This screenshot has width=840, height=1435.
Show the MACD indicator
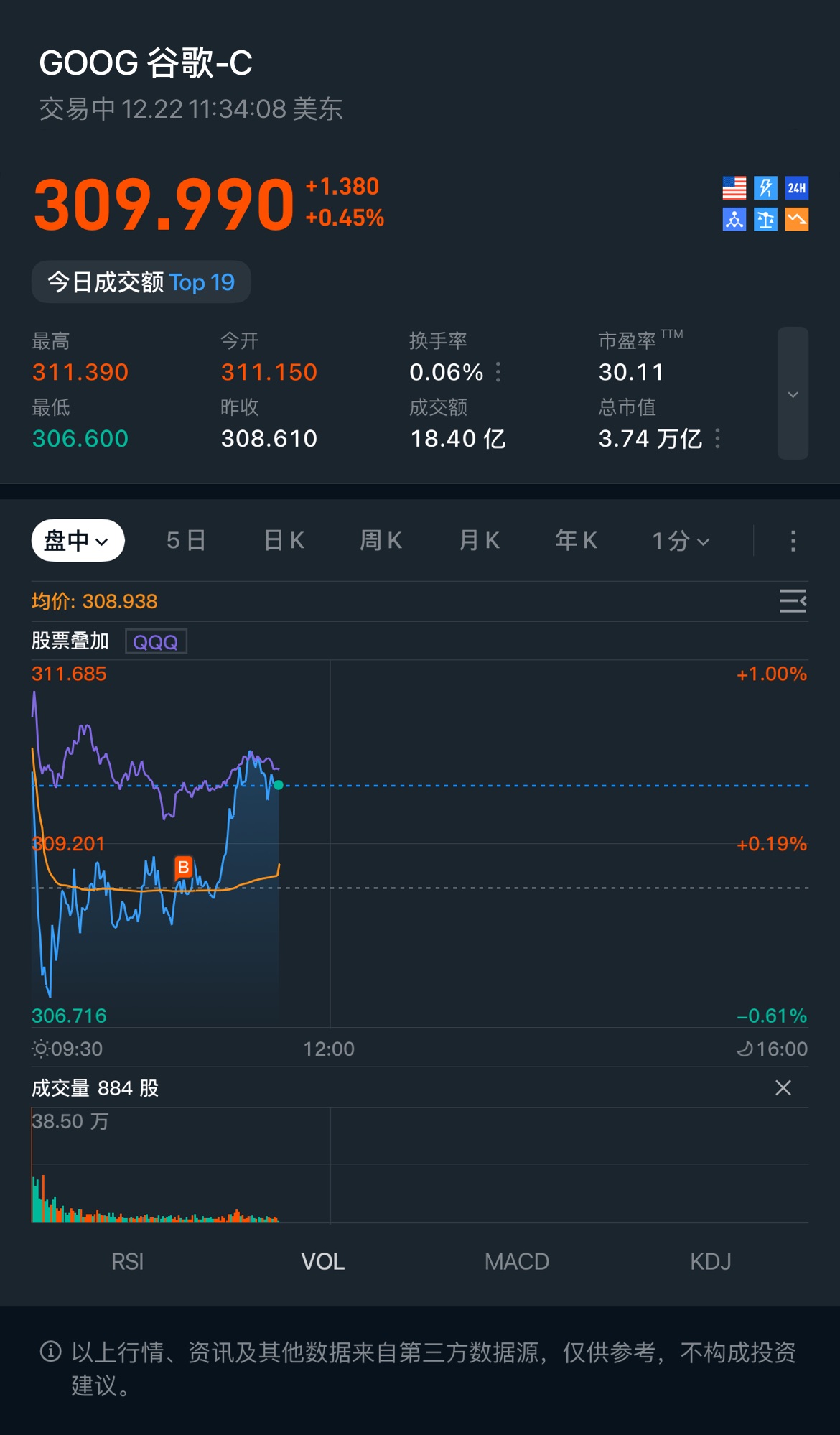pos(517,1261)
